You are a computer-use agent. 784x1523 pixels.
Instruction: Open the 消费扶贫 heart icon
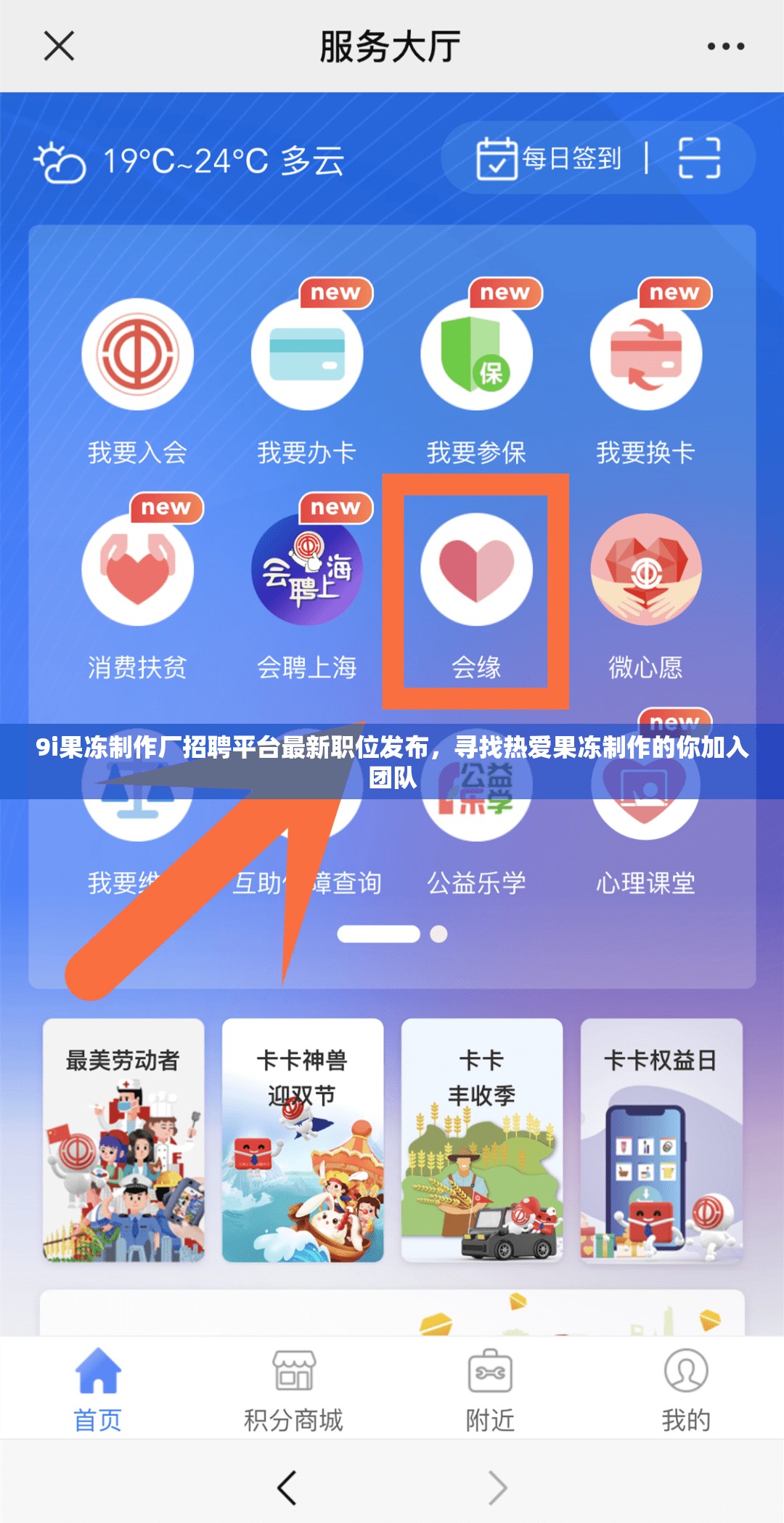coord(138,571)
